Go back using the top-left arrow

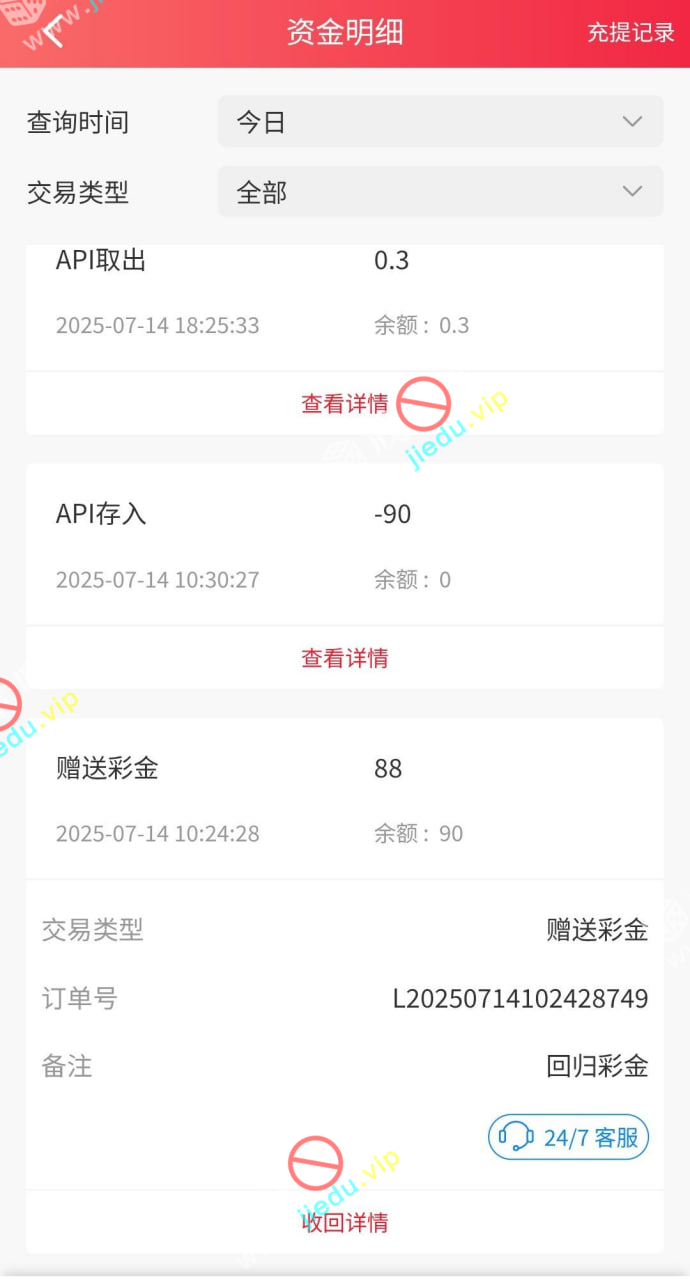[x=52, y=33]
